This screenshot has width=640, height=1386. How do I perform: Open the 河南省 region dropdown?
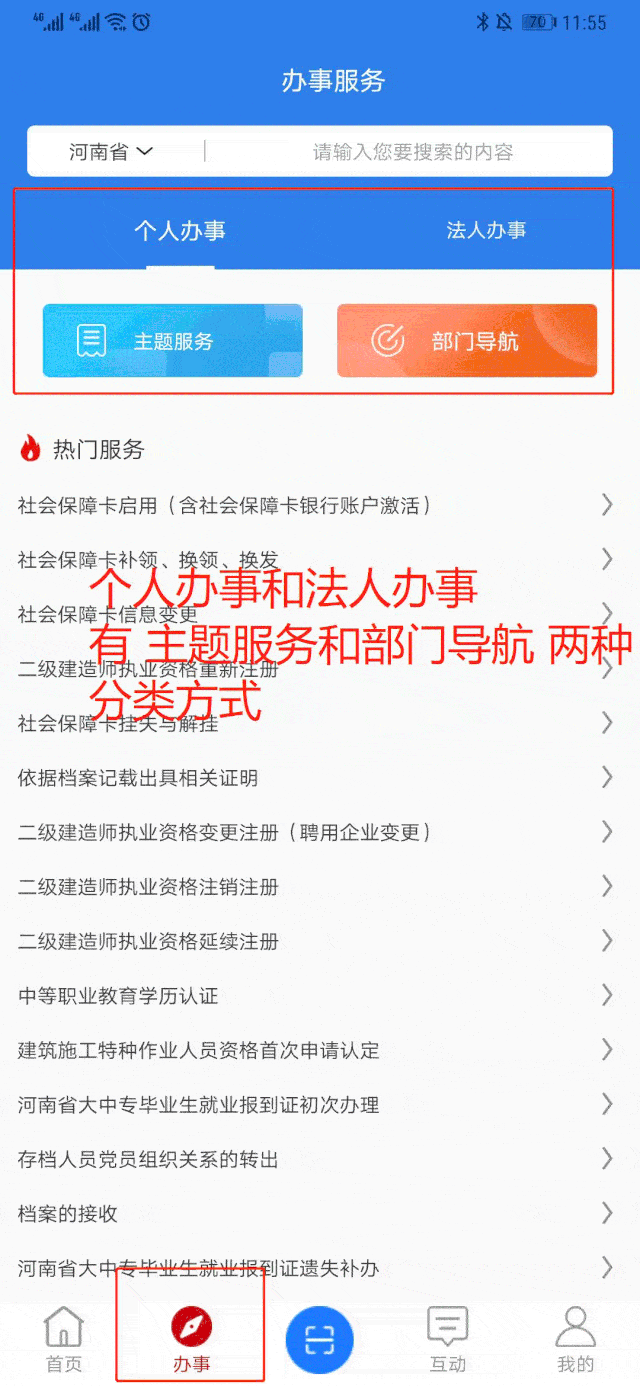111,152
